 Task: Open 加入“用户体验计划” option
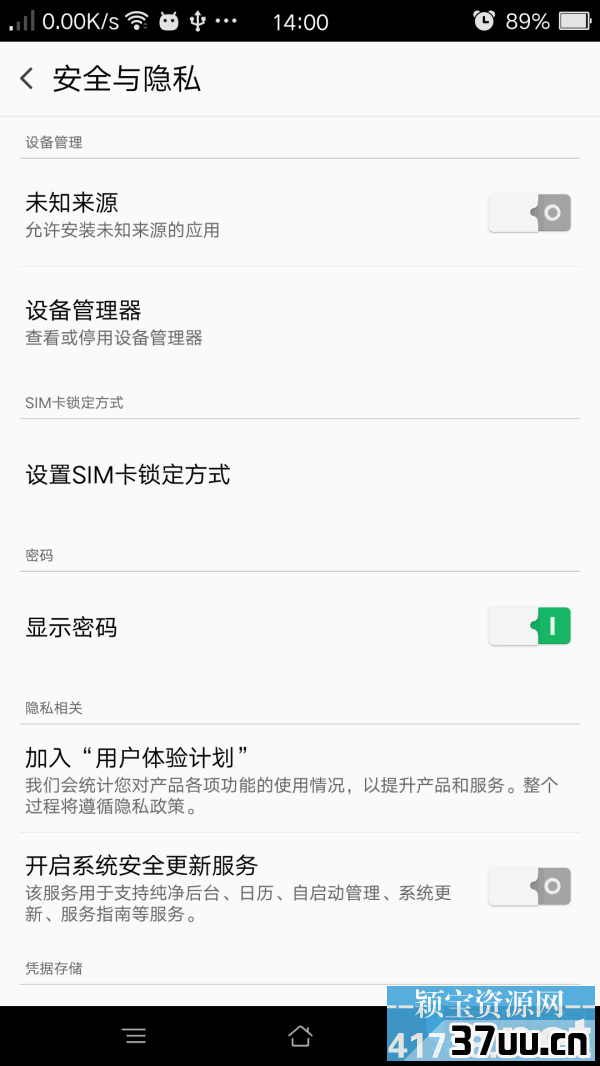pos(300,778)
